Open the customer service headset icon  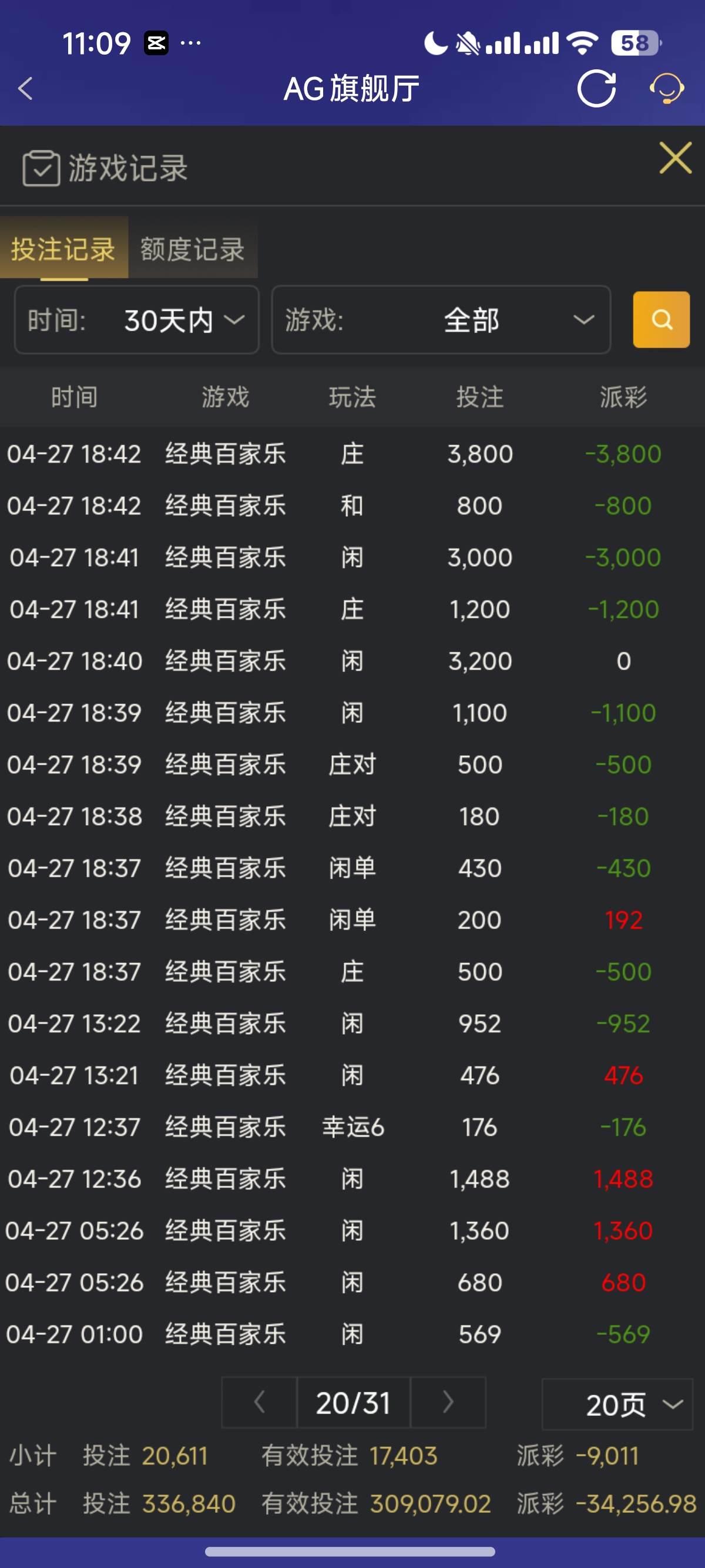coord(667,89)
